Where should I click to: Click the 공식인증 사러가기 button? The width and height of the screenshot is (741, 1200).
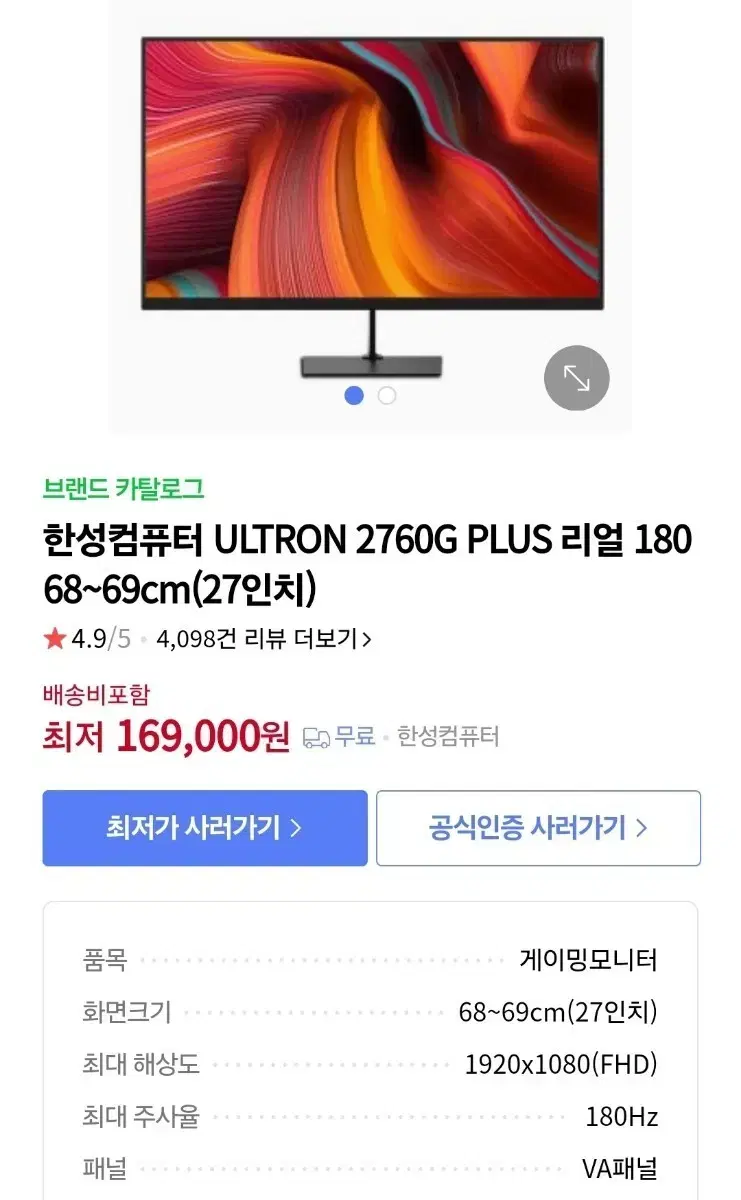[x=538, y=828]
